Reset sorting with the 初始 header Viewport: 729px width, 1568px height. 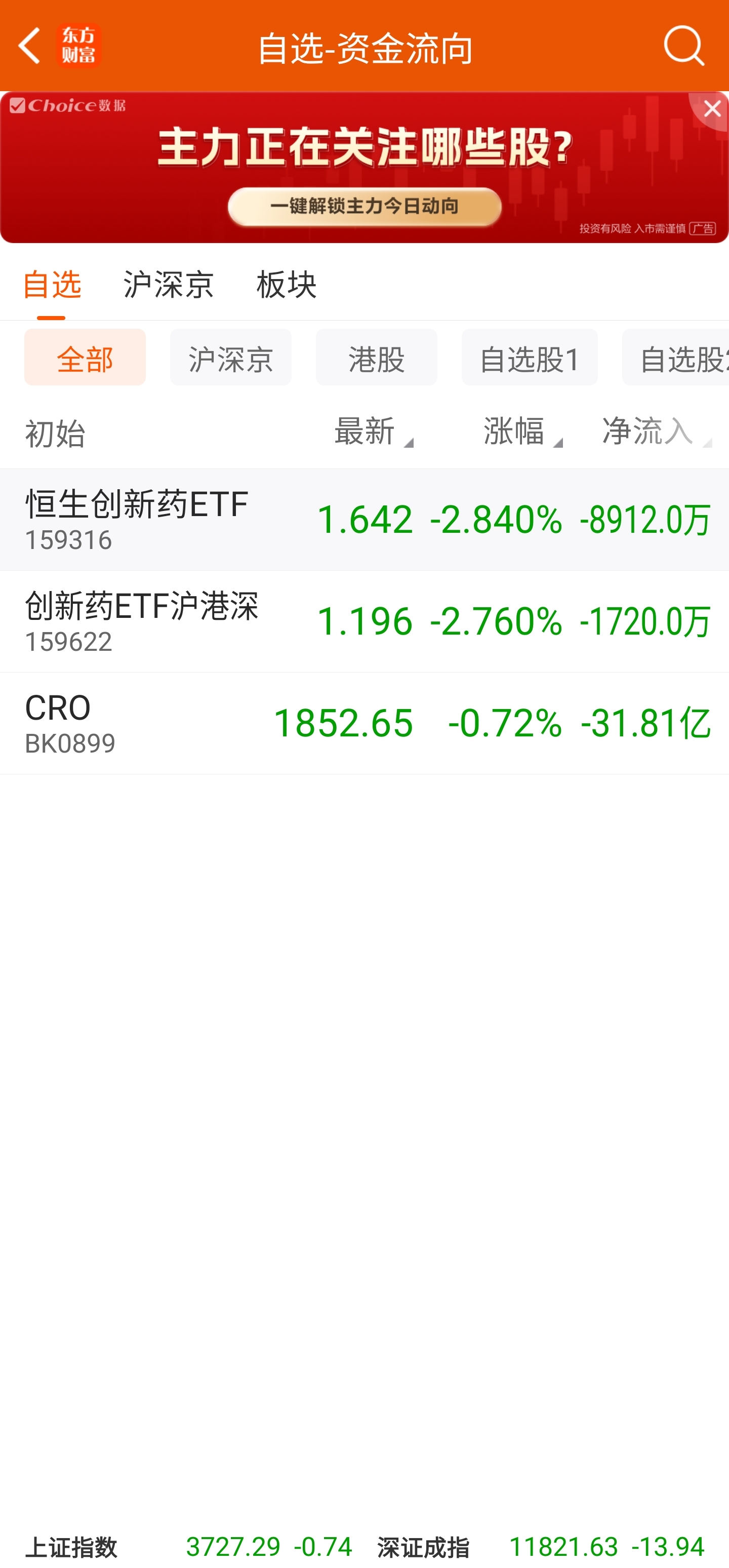tap(55, 434)
